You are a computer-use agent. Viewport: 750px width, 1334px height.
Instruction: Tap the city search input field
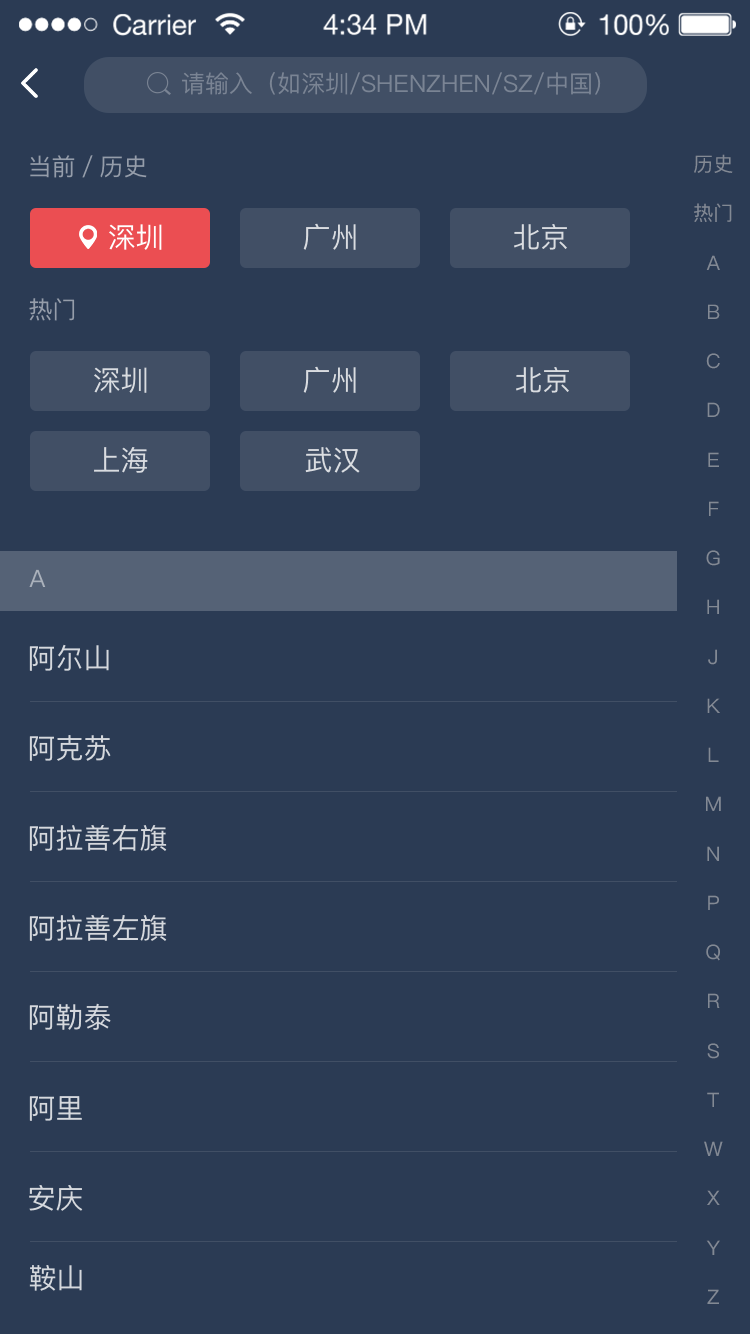pos(365,85)
